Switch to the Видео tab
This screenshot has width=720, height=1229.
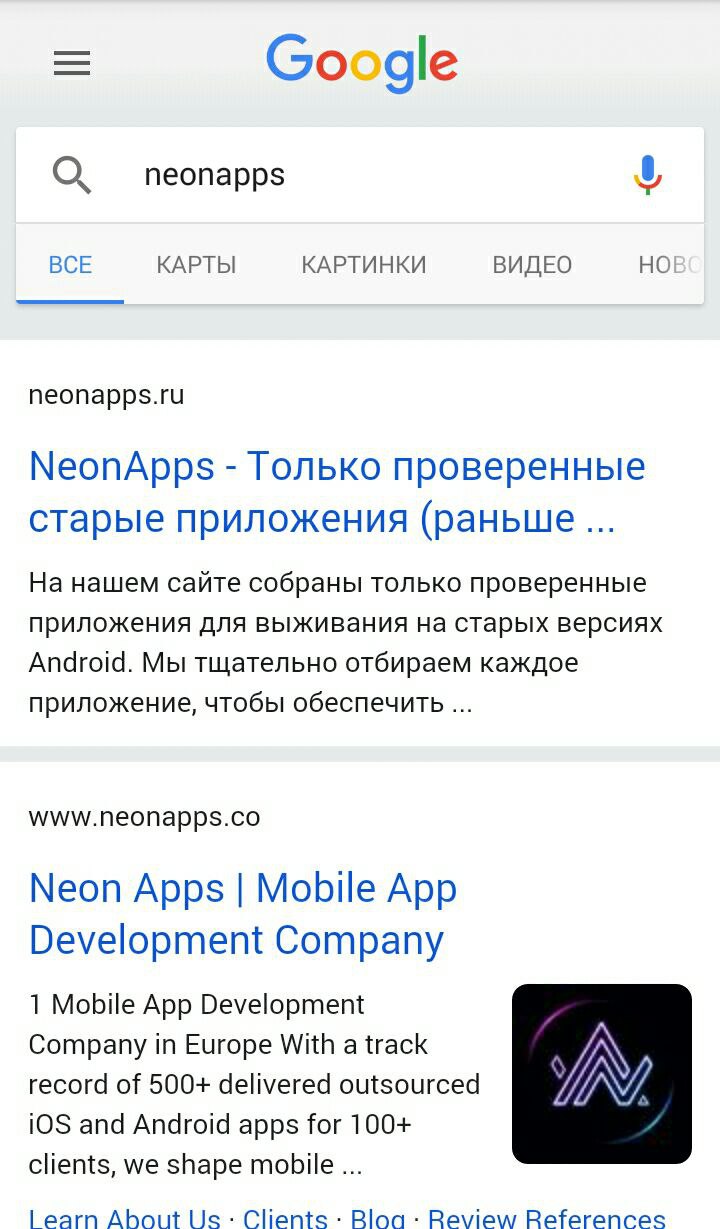(x=532, y=265)
